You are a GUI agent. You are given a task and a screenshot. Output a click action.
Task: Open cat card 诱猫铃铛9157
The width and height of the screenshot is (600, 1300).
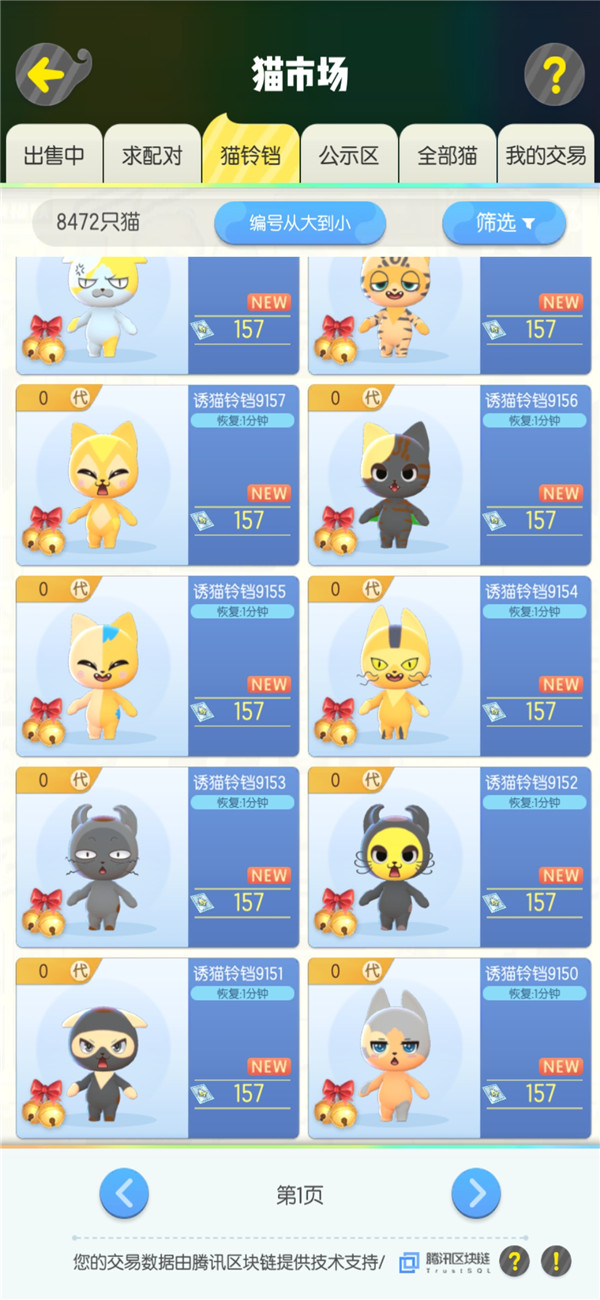point(157,475)
